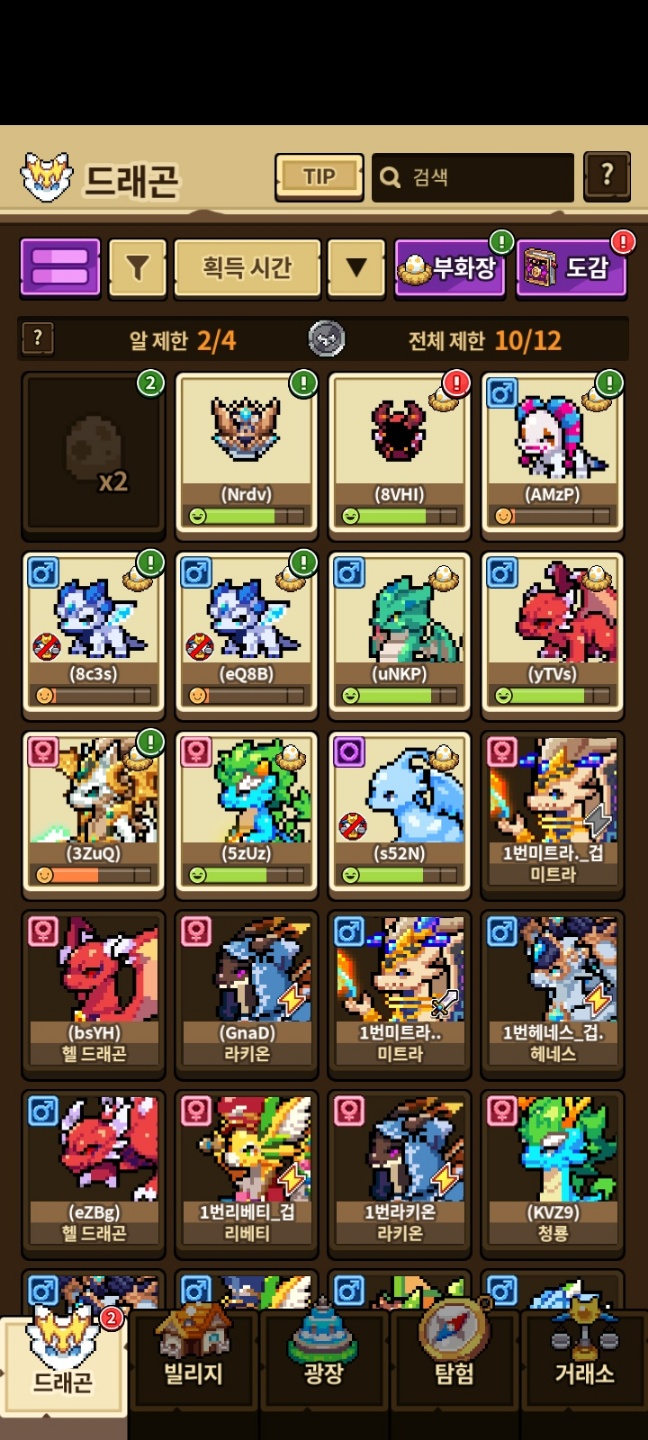Open the TIP button

(x=319, y=177)
